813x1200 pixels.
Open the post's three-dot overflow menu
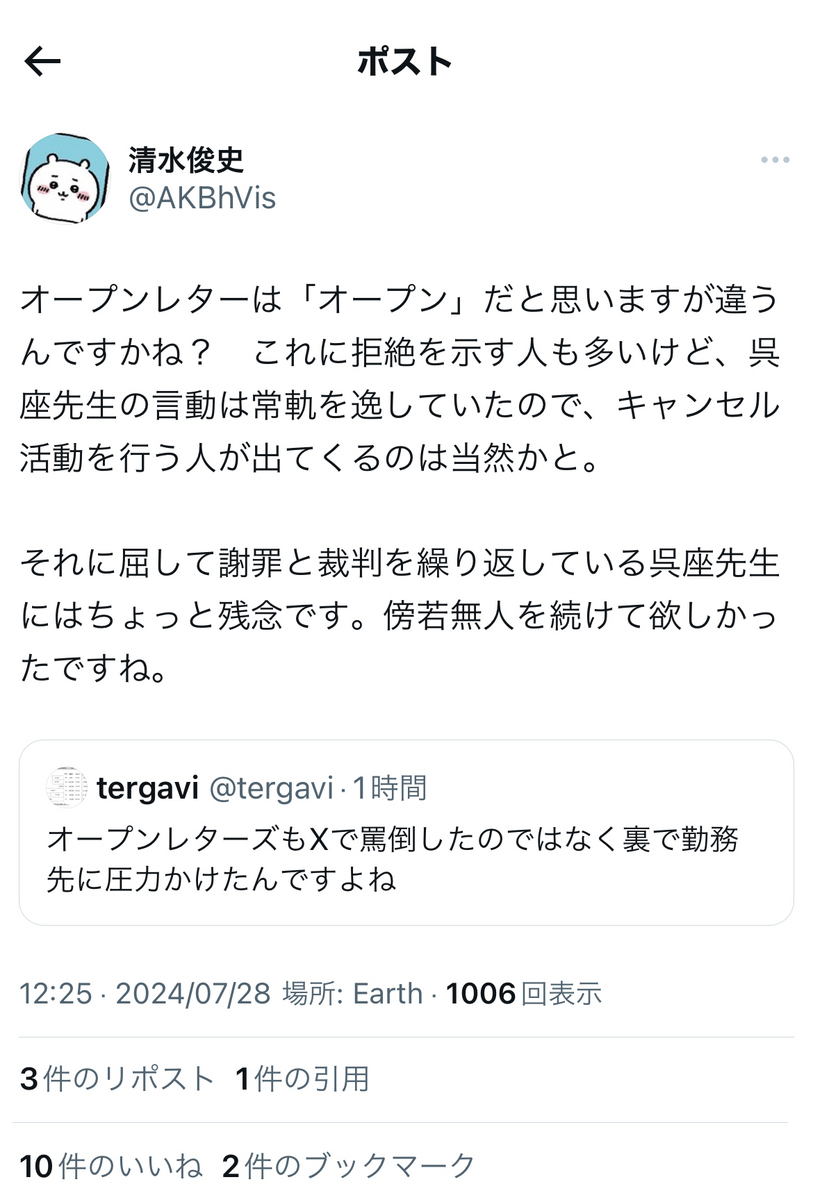pos(775,160)
